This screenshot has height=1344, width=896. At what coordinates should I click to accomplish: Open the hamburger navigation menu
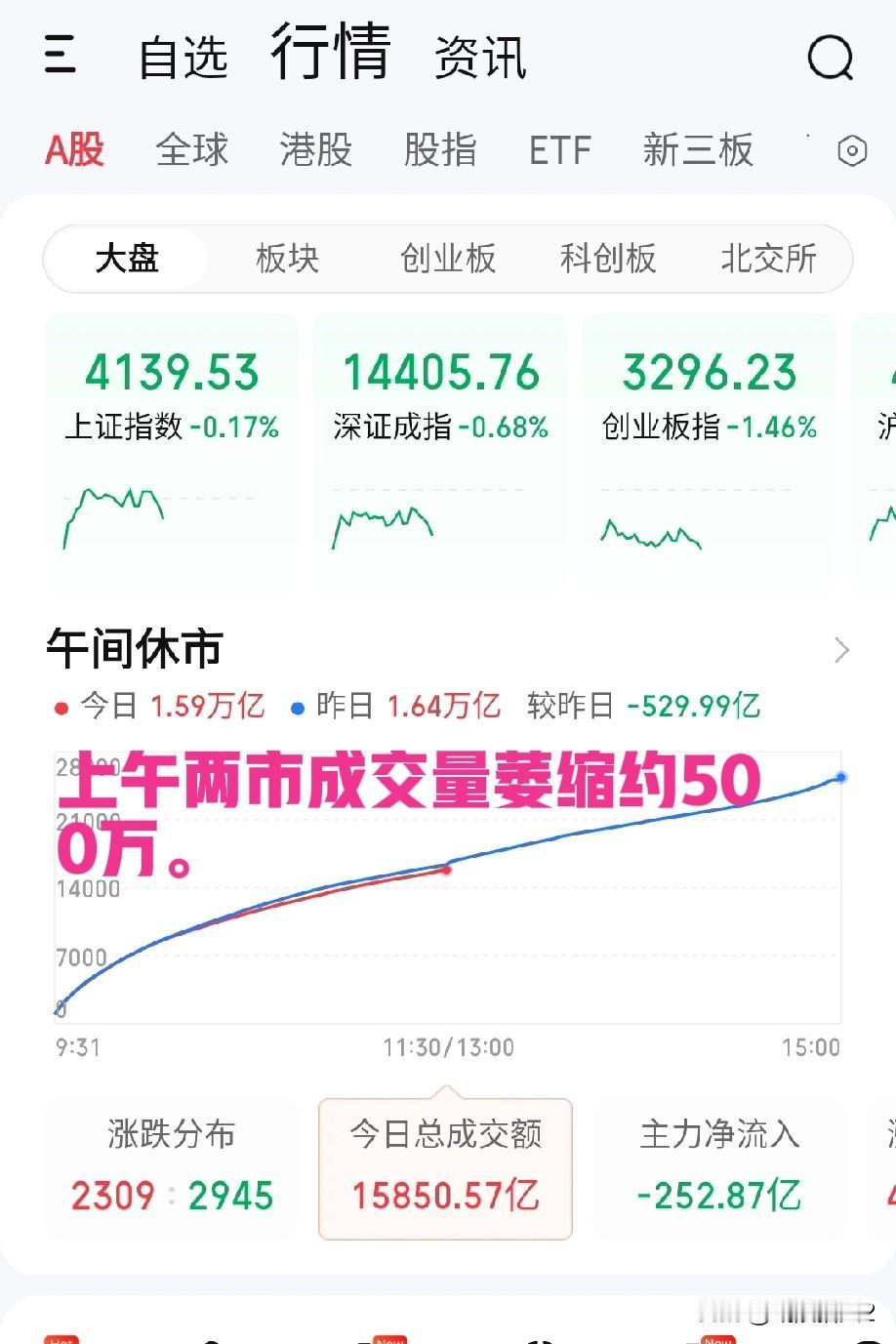tap(59, 56)
